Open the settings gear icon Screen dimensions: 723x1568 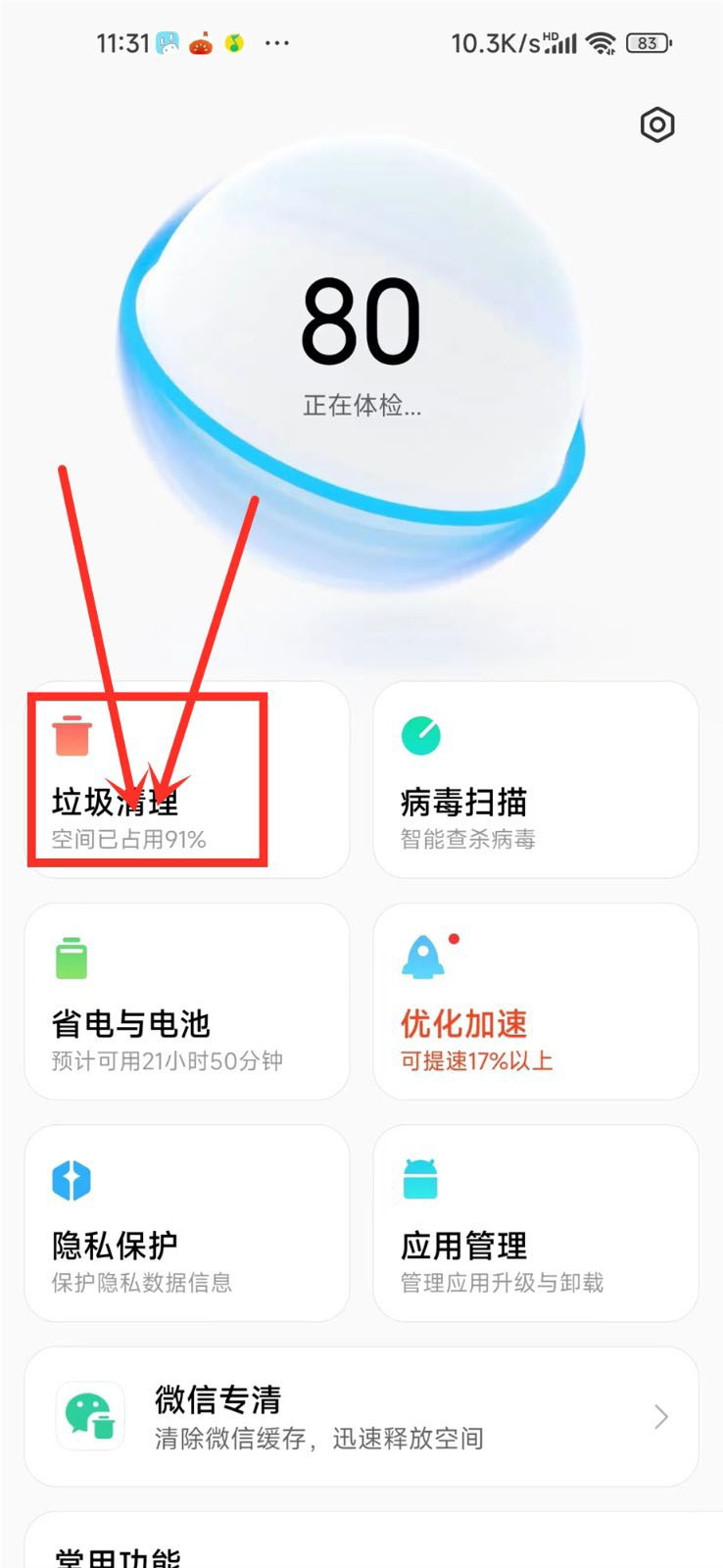coord(657,125)
